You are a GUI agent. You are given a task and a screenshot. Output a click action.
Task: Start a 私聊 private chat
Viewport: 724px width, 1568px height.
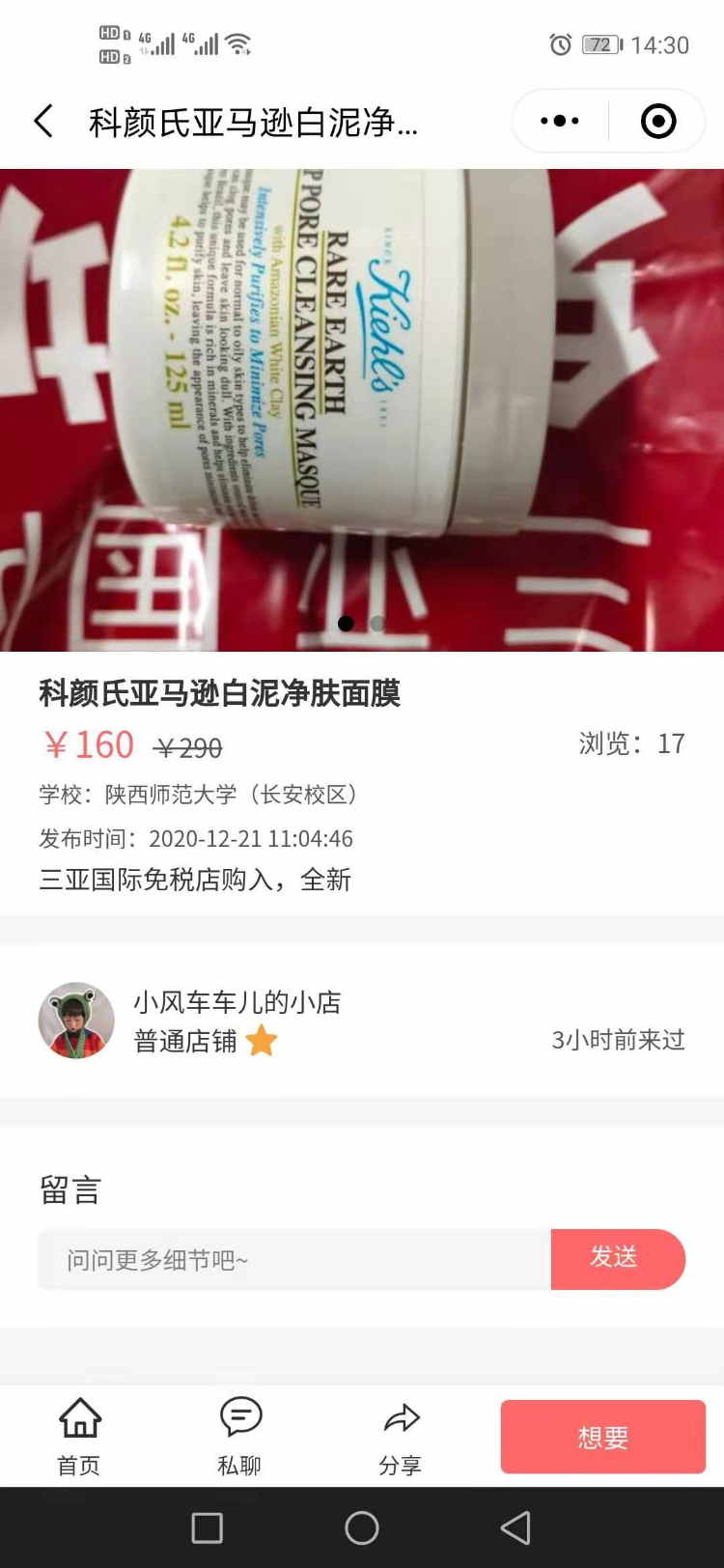pos(239,1437)
